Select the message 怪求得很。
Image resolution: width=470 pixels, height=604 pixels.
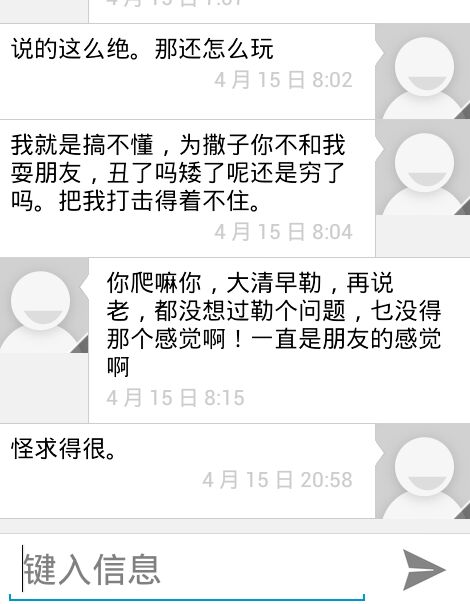[188, 471]
